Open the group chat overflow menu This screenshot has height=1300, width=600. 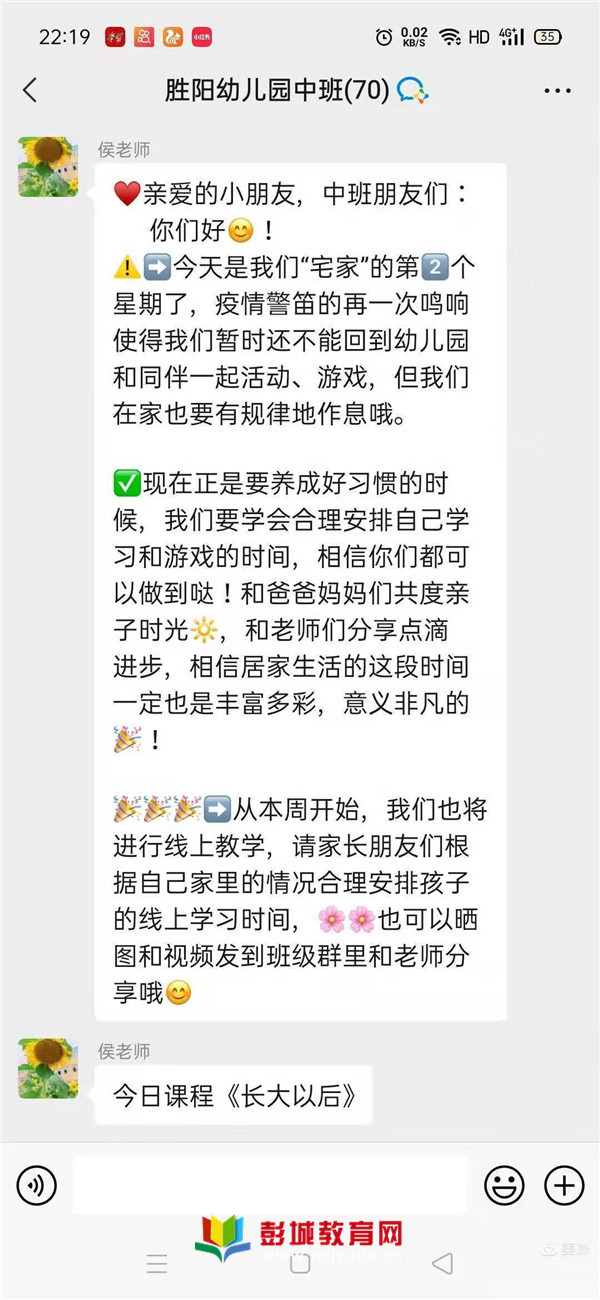pos(557,91)
